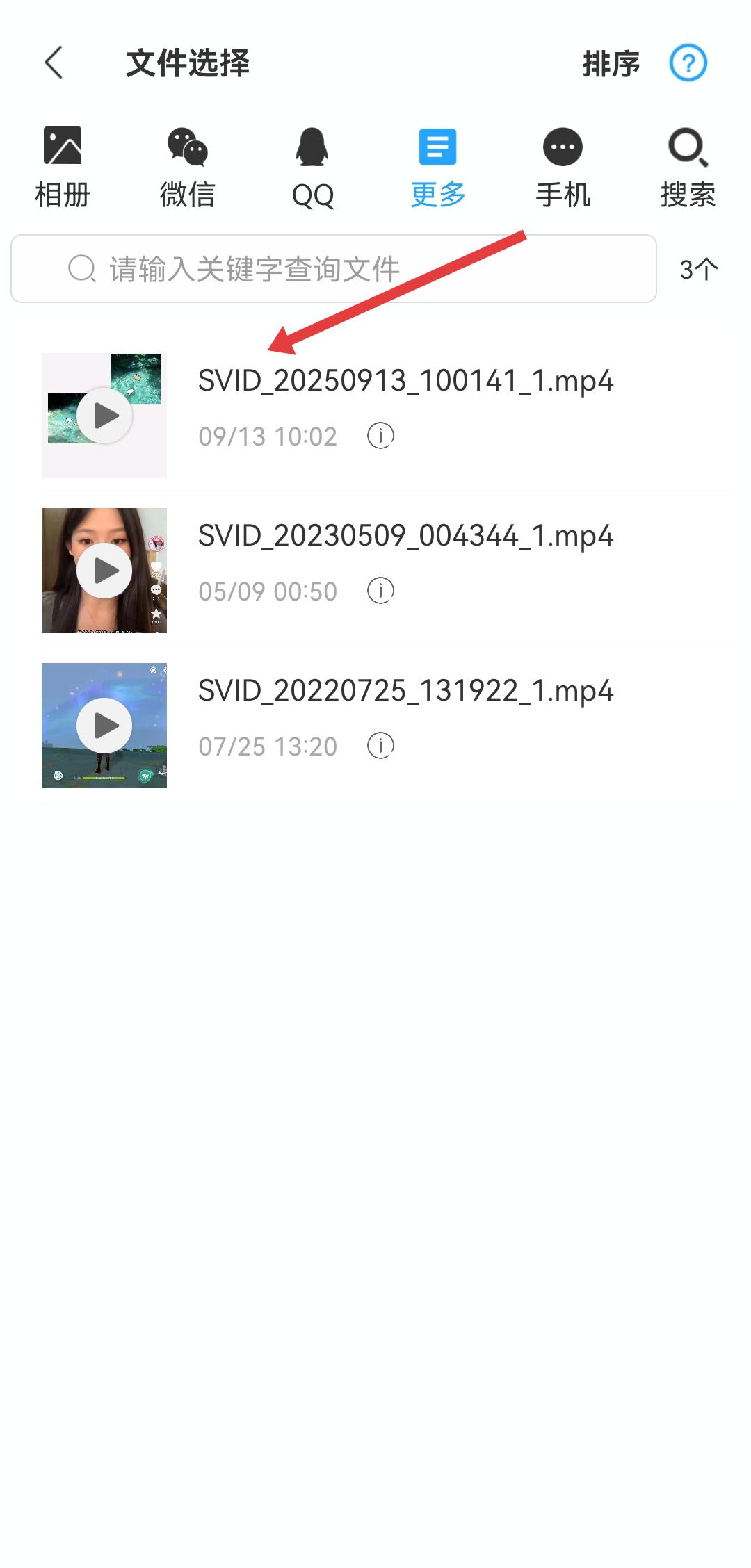The image size is (751, 1568).
Task: Select file SVID_20250913_100141_1.mp4
Action: tap(405, 381)
